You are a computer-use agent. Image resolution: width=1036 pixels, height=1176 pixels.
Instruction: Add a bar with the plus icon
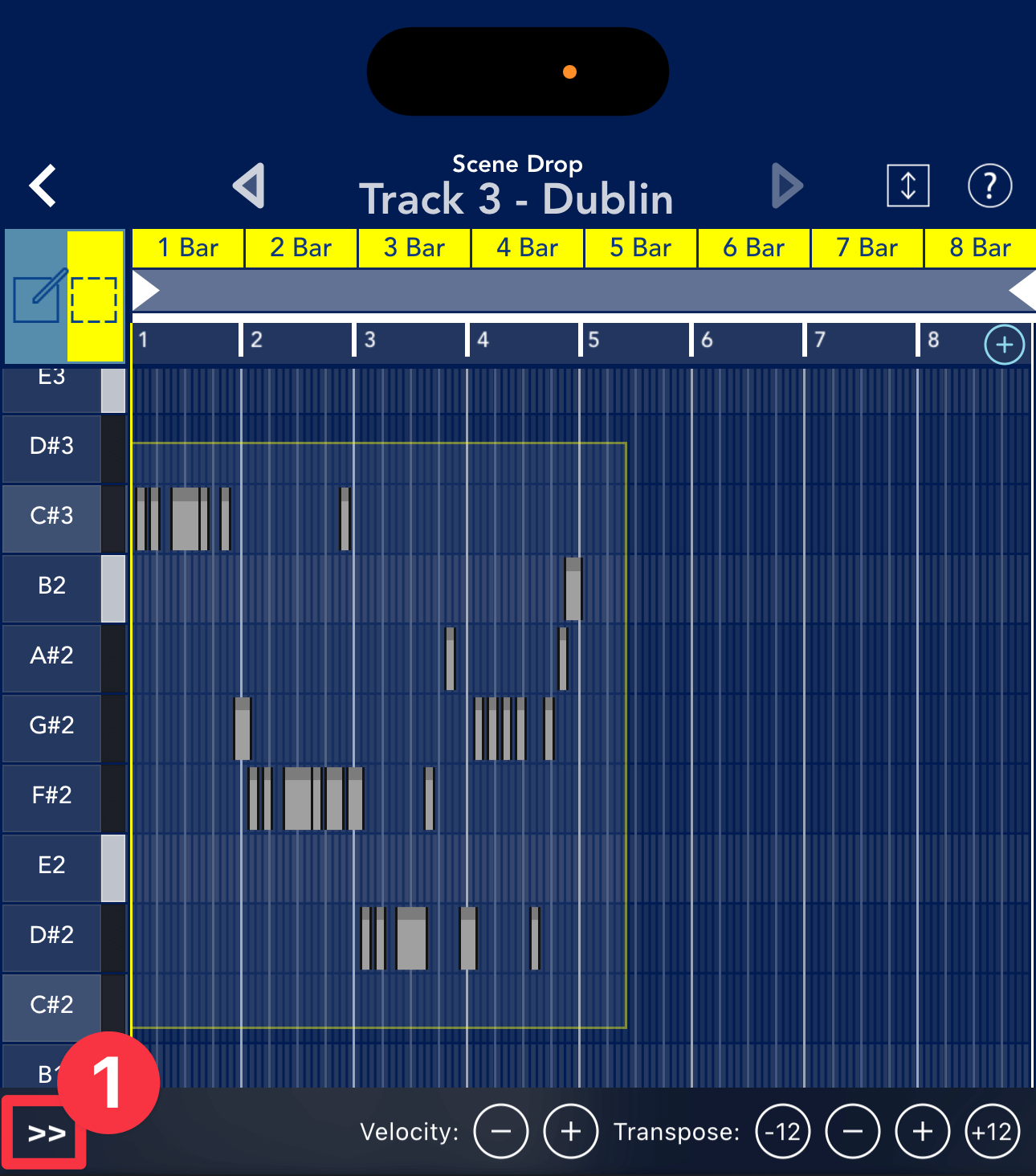click(1004, 345)
